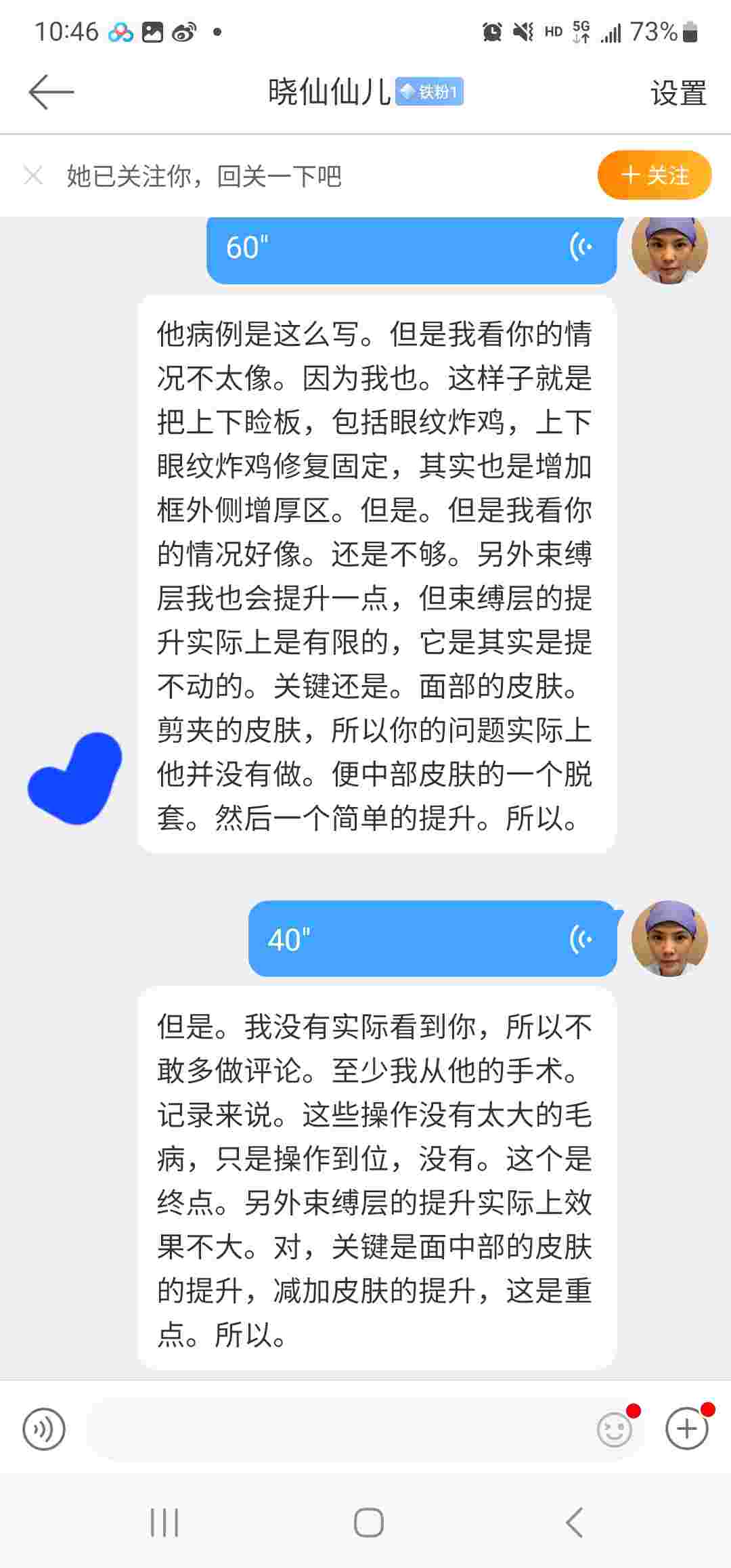Go back from the chat
Screen dimensions: 731x1568
click(51, 92)
